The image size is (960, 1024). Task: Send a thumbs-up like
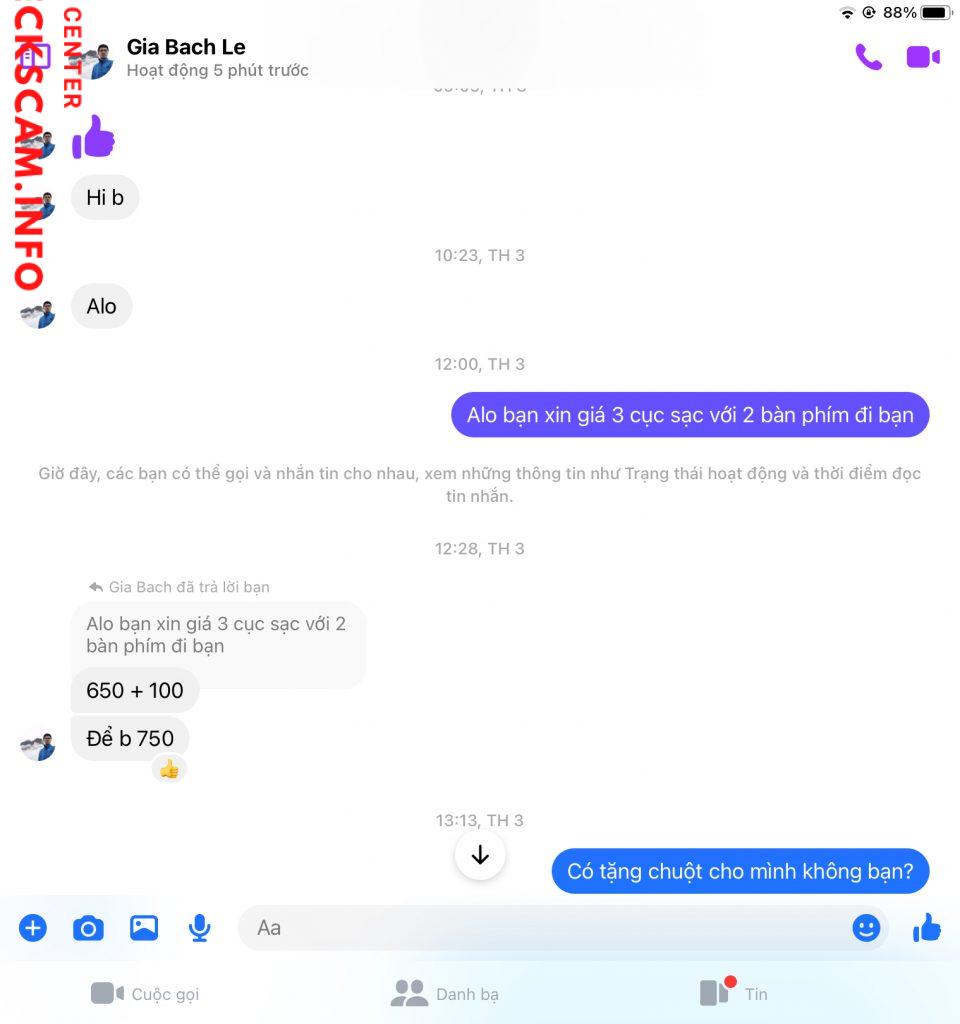point(927,928)
